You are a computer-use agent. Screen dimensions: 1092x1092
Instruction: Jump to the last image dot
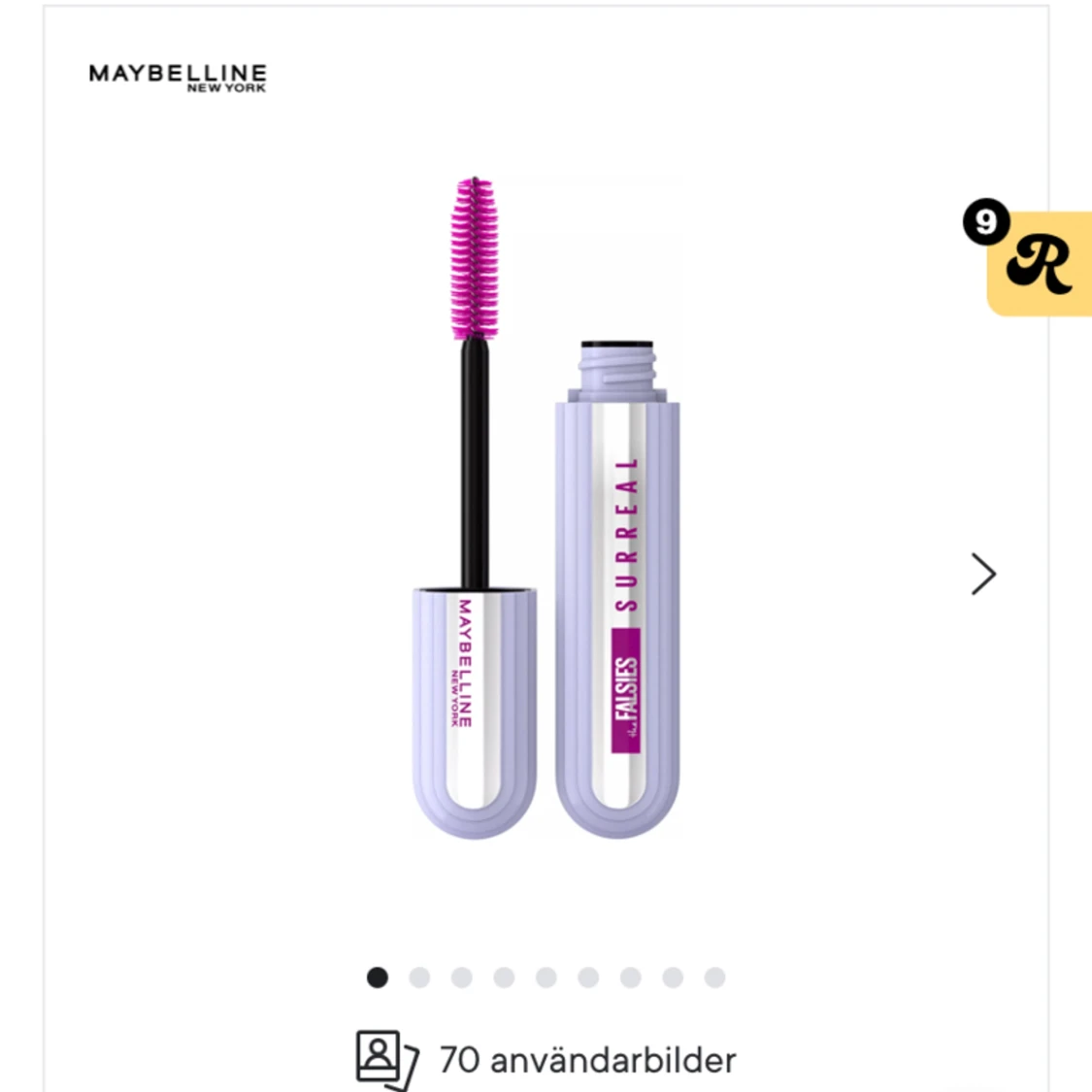714,977
